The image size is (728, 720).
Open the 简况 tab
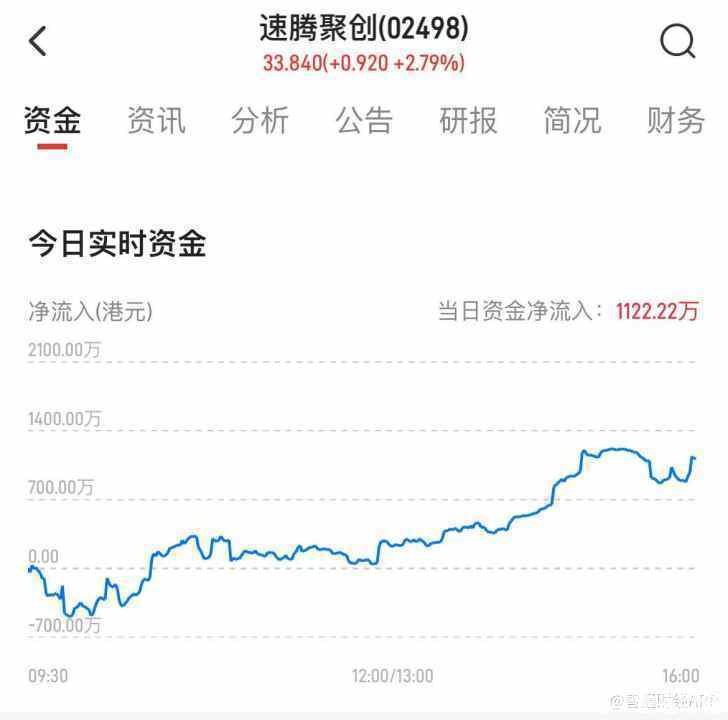point(572,121)
